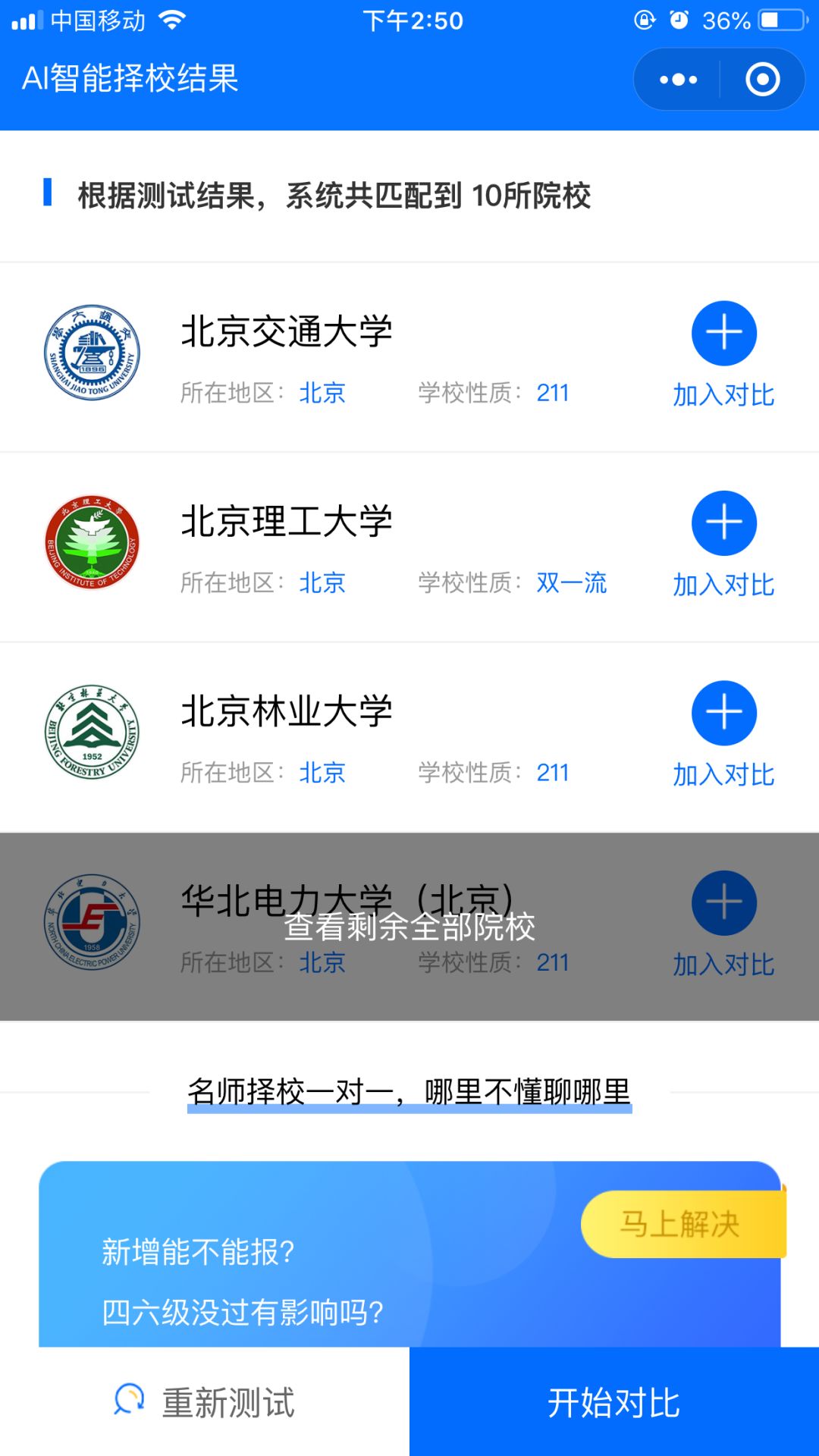Start comparison with 开始对比
The image size is (819, 1456).
pyautogui.click(x=614, y=1402)
